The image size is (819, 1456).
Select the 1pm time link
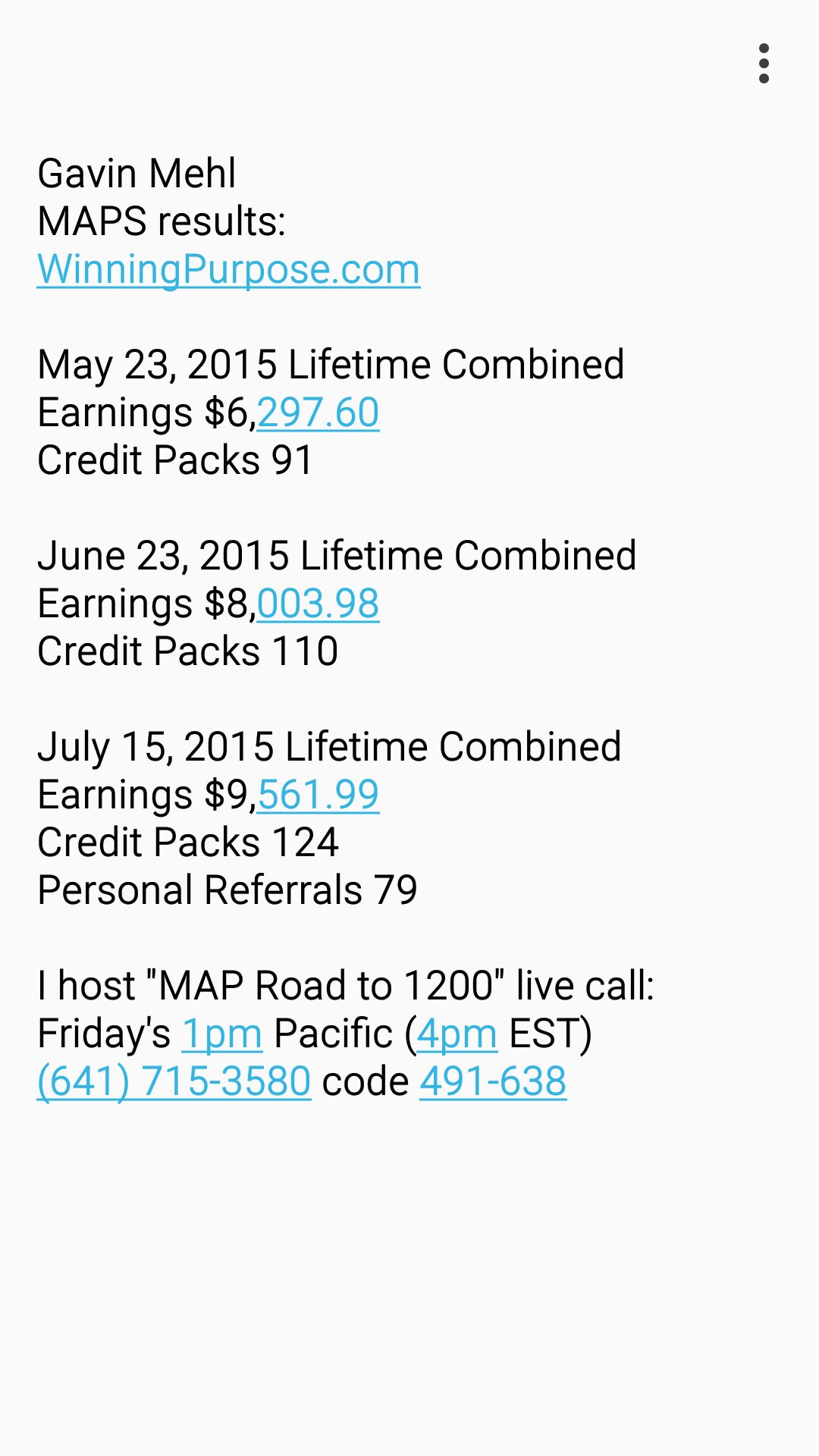coord(221,1034)
